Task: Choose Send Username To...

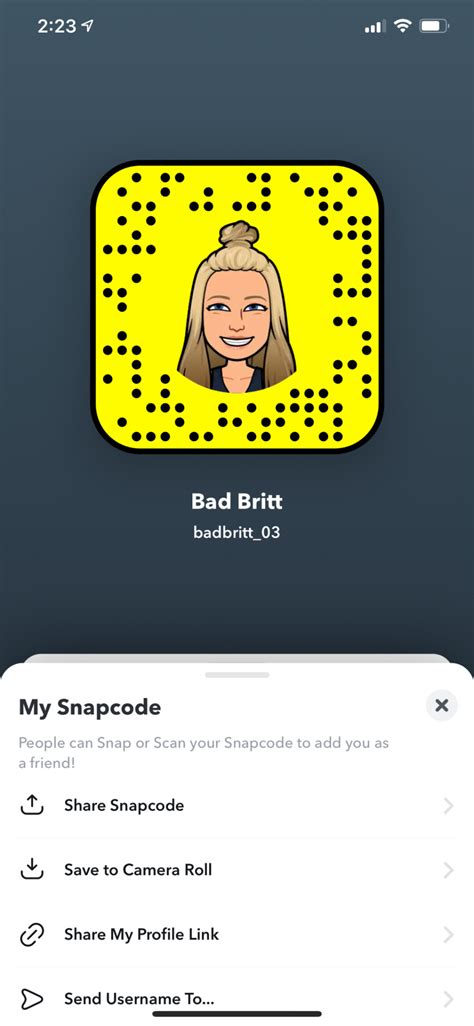Action: pos(237,999)
